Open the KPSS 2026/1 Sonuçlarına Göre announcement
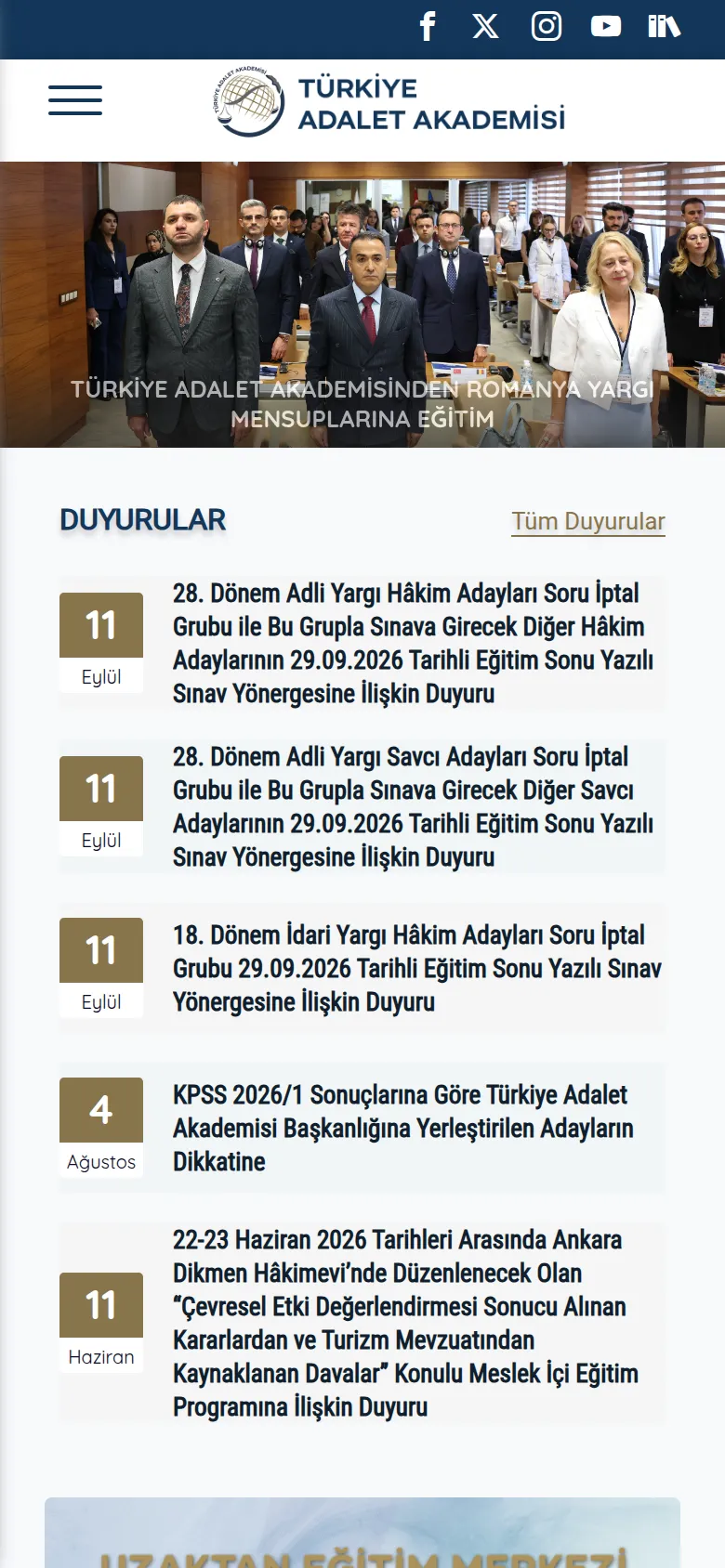Image resolution: width=725 pixels, height=1568 pixels. [362, 1128]
